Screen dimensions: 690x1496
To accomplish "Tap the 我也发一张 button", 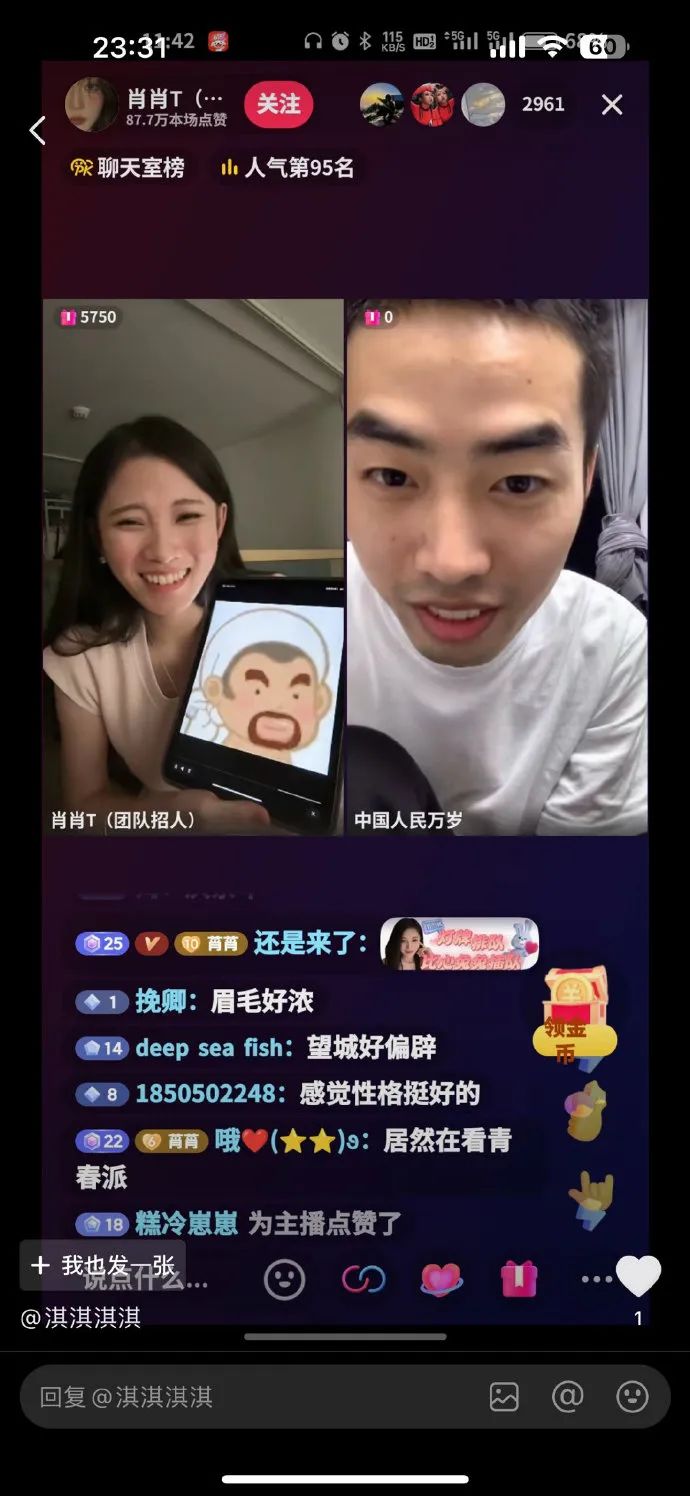I will point(102,1266).
